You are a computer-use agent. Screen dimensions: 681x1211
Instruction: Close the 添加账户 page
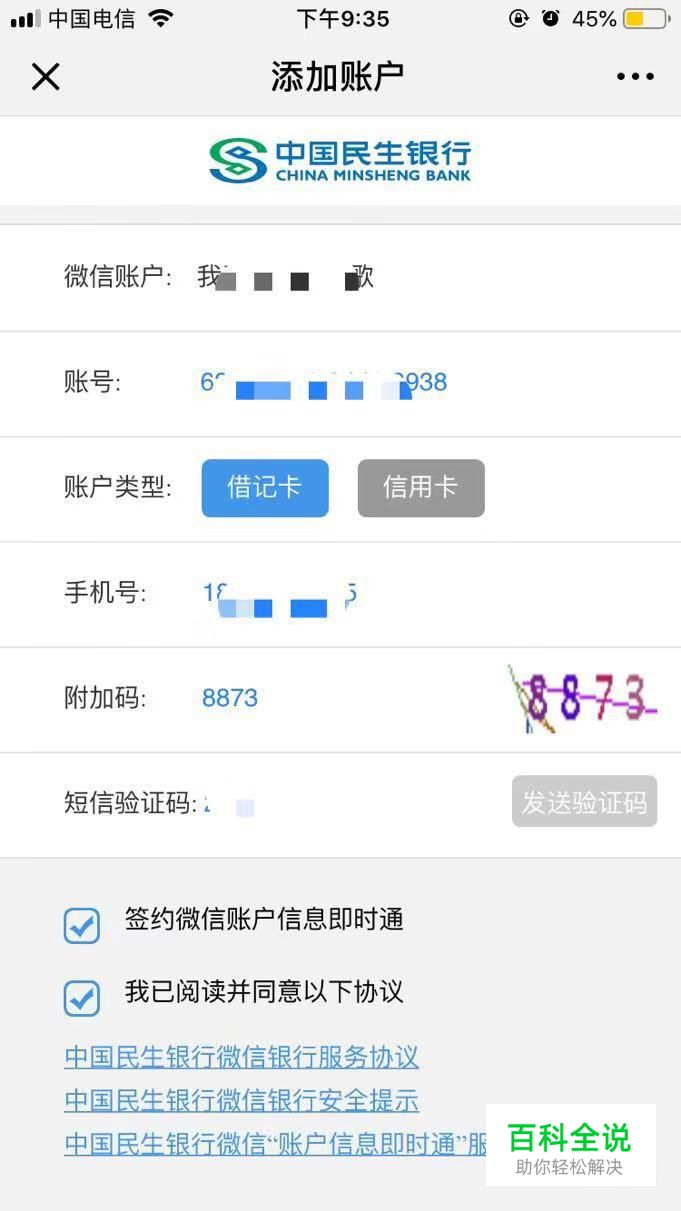point(46,76)
